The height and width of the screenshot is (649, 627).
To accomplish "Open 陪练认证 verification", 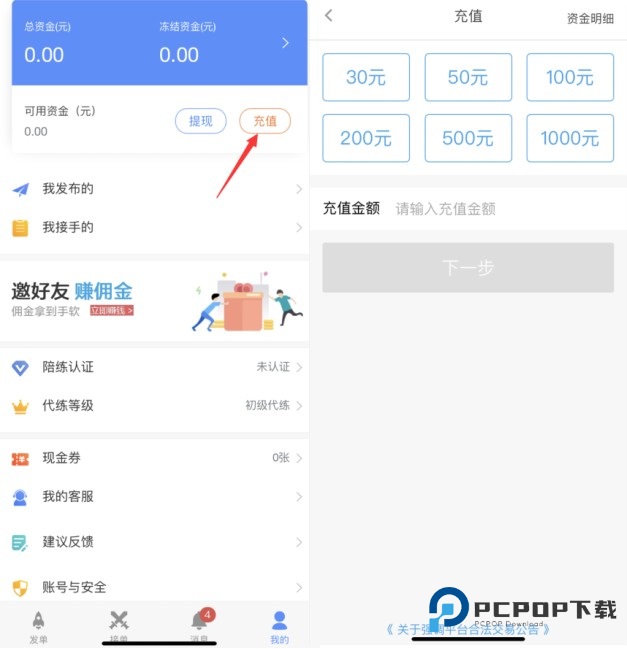I will [155, 367].
